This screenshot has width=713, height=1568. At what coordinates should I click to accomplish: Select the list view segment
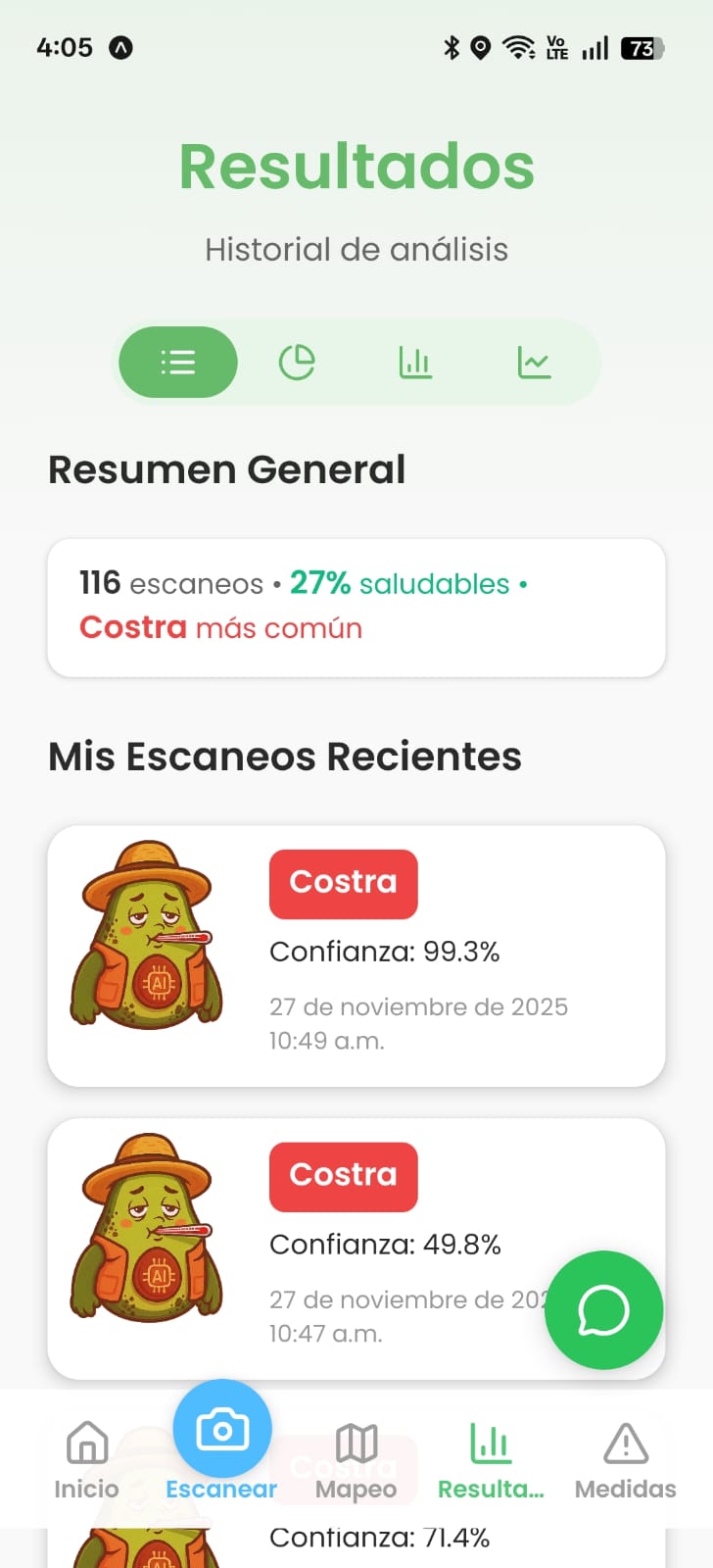(x=178, y=363)
